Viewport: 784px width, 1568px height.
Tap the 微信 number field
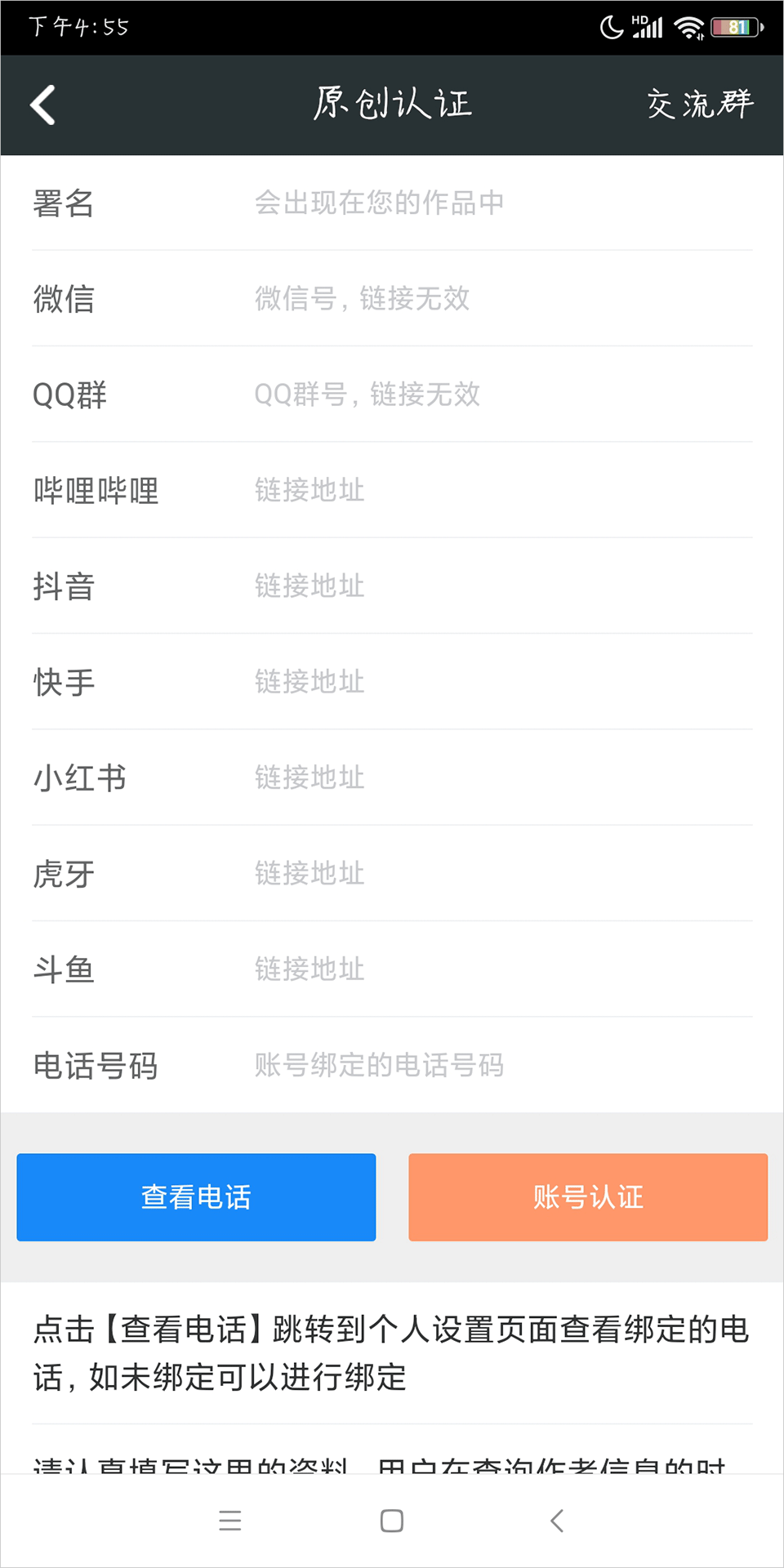(498, 299)
